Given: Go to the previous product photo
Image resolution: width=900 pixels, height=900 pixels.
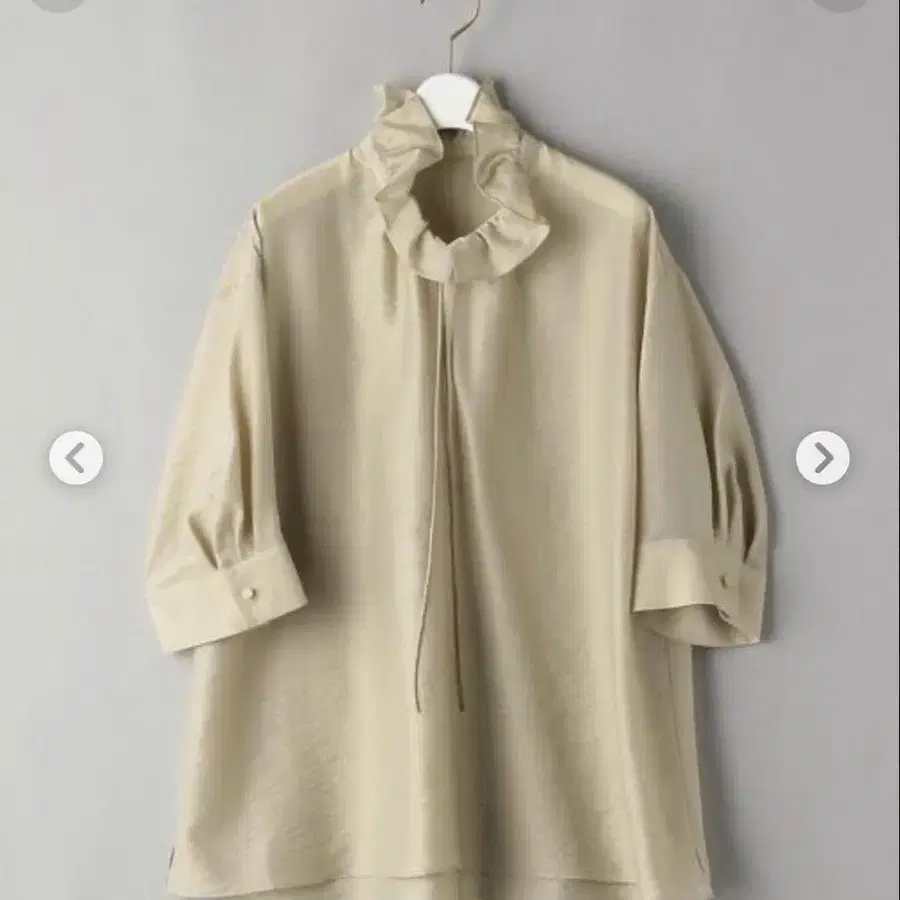Looking at the screenshot, I should pos(76,457).
